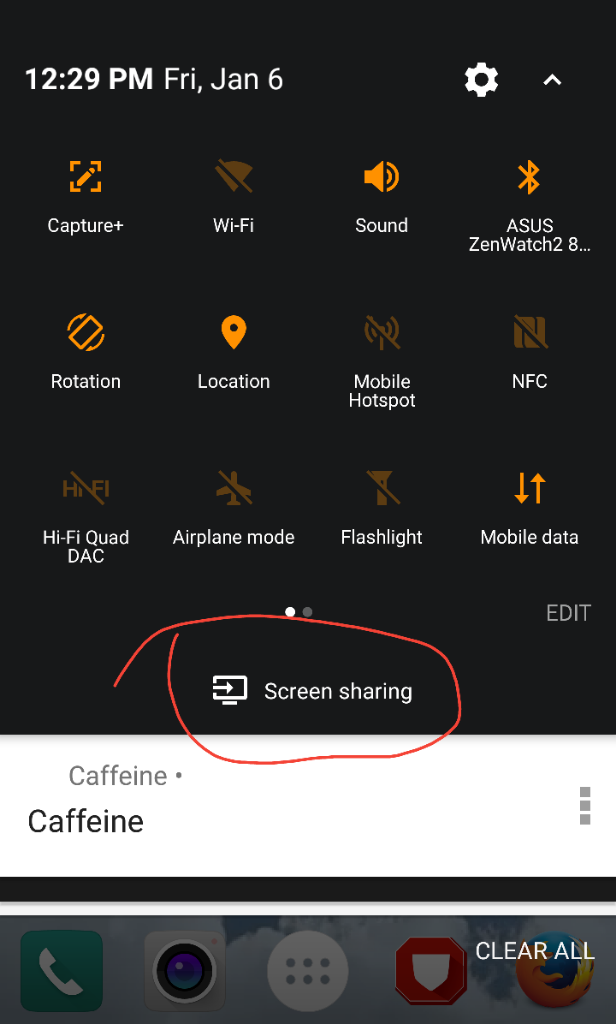Screen dimensions: 616x1024
Task: Enable Hi-Fi Quad DAC
Action: coord(85,490)
